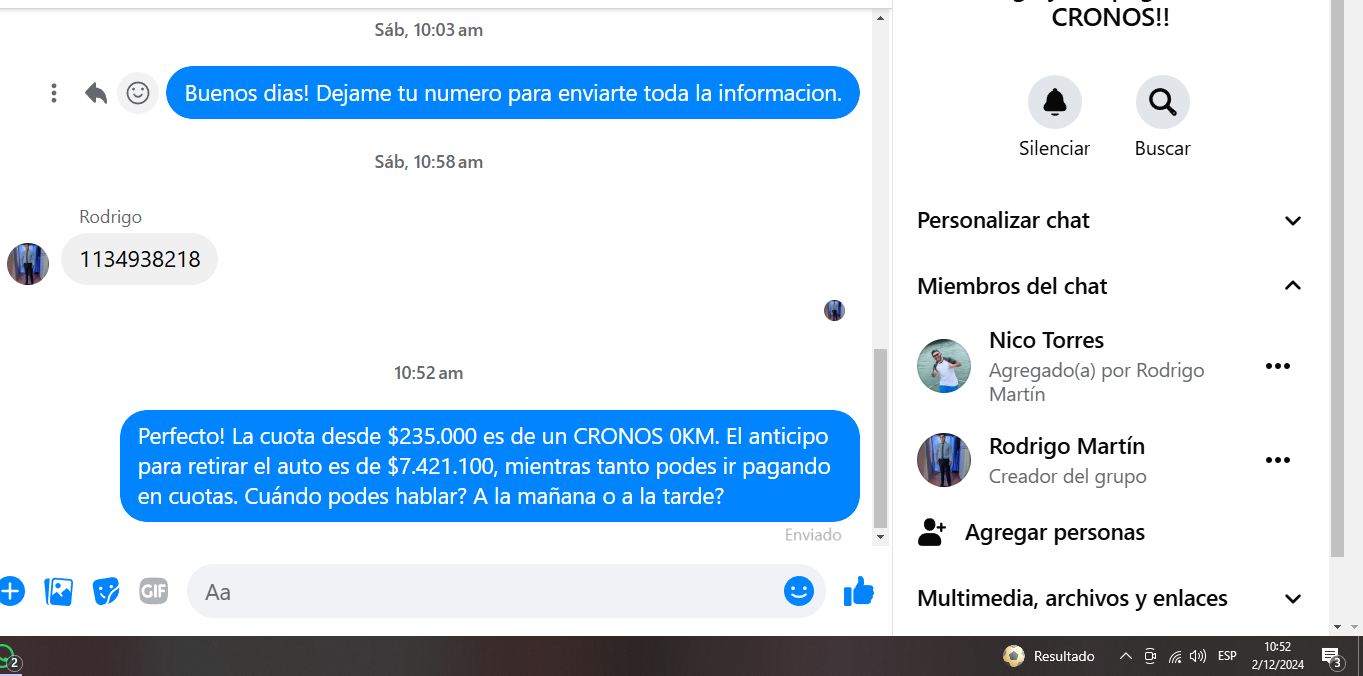
Task: Attach a photo from the gallery icon
Action: 59,591
